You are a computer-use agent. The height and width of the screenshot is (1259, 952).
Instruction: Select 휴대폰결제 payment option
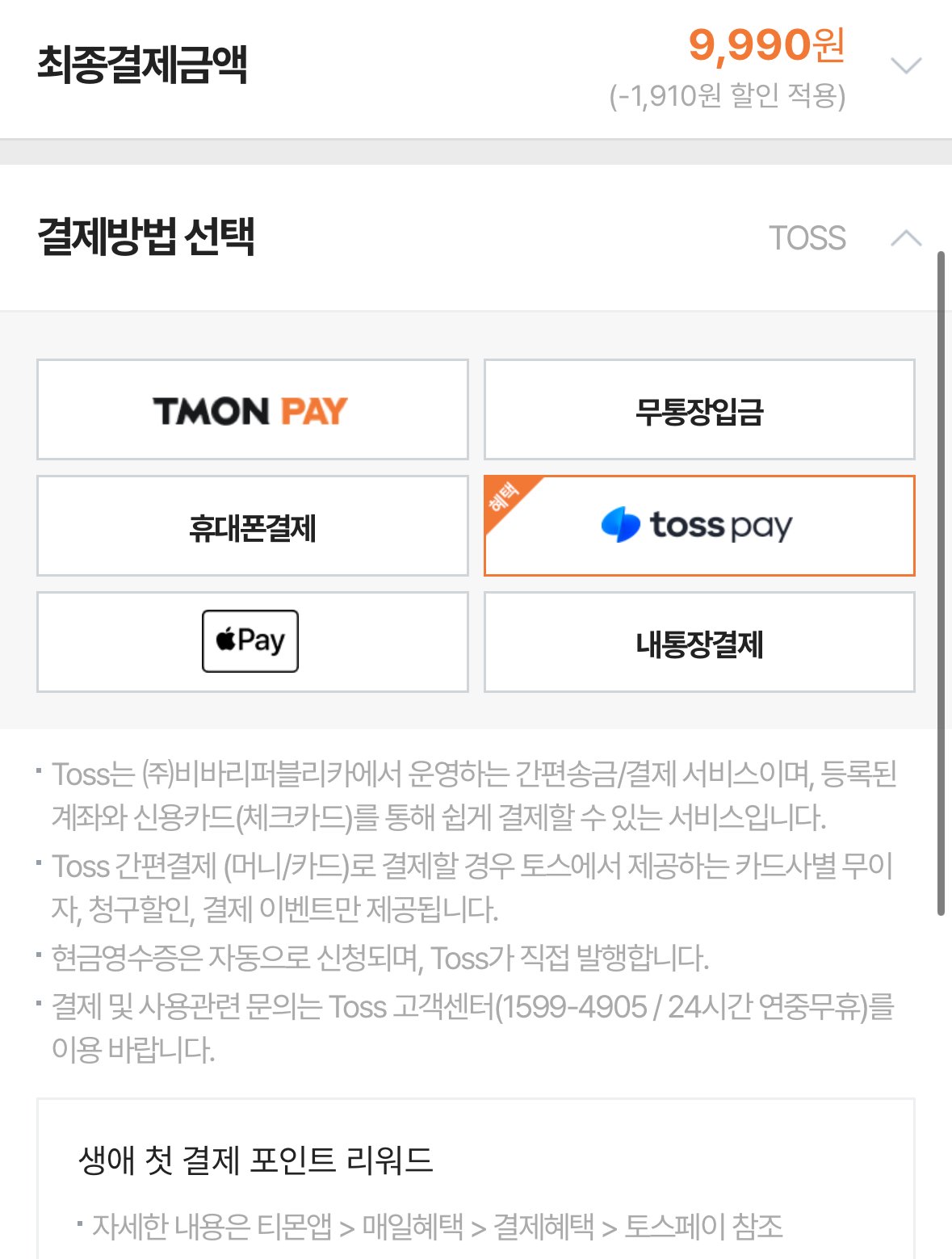tap(252, 527)
